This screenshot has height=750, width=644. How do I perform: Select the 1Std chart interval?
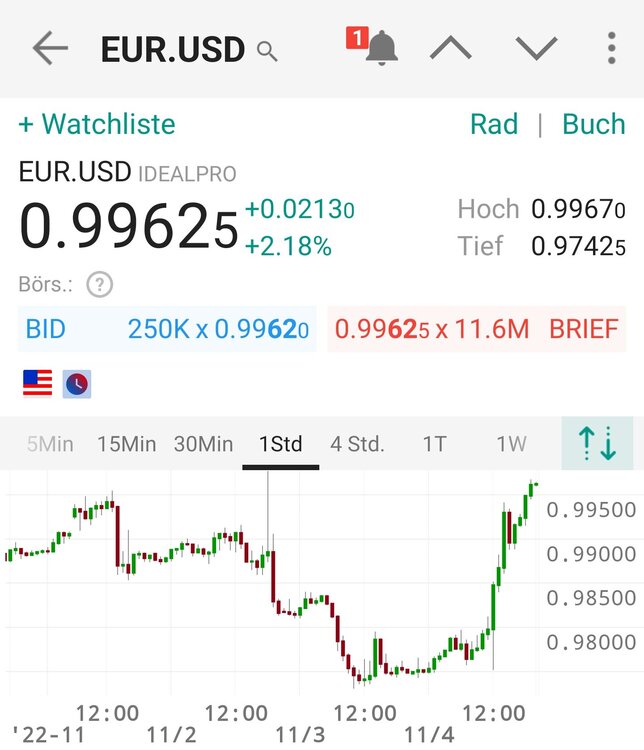click(x=280, y=444)
